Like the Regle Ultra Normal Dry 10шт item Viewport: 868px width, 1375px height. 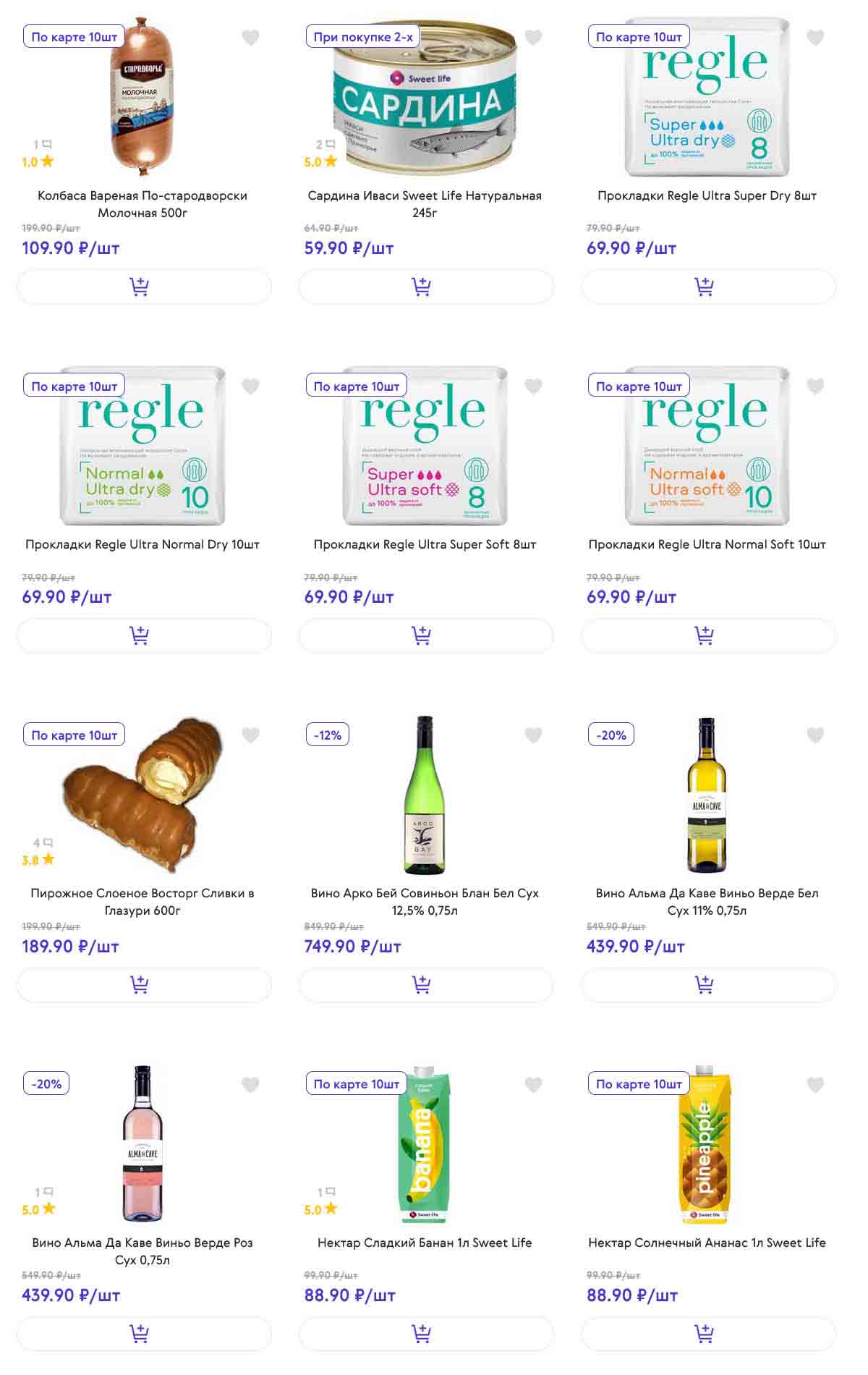[x=250, y=386]
